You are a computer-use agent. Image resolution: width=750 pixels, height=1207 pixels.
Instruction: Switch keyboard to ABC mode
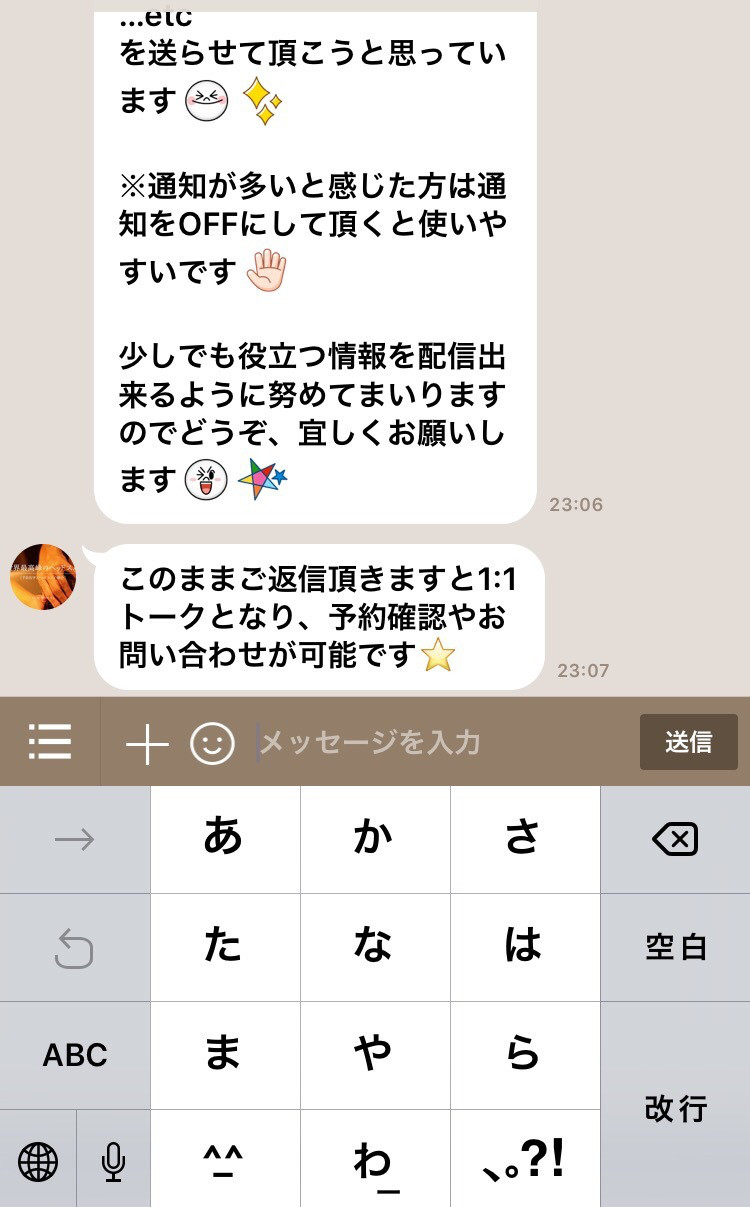tap(75, 1055)
